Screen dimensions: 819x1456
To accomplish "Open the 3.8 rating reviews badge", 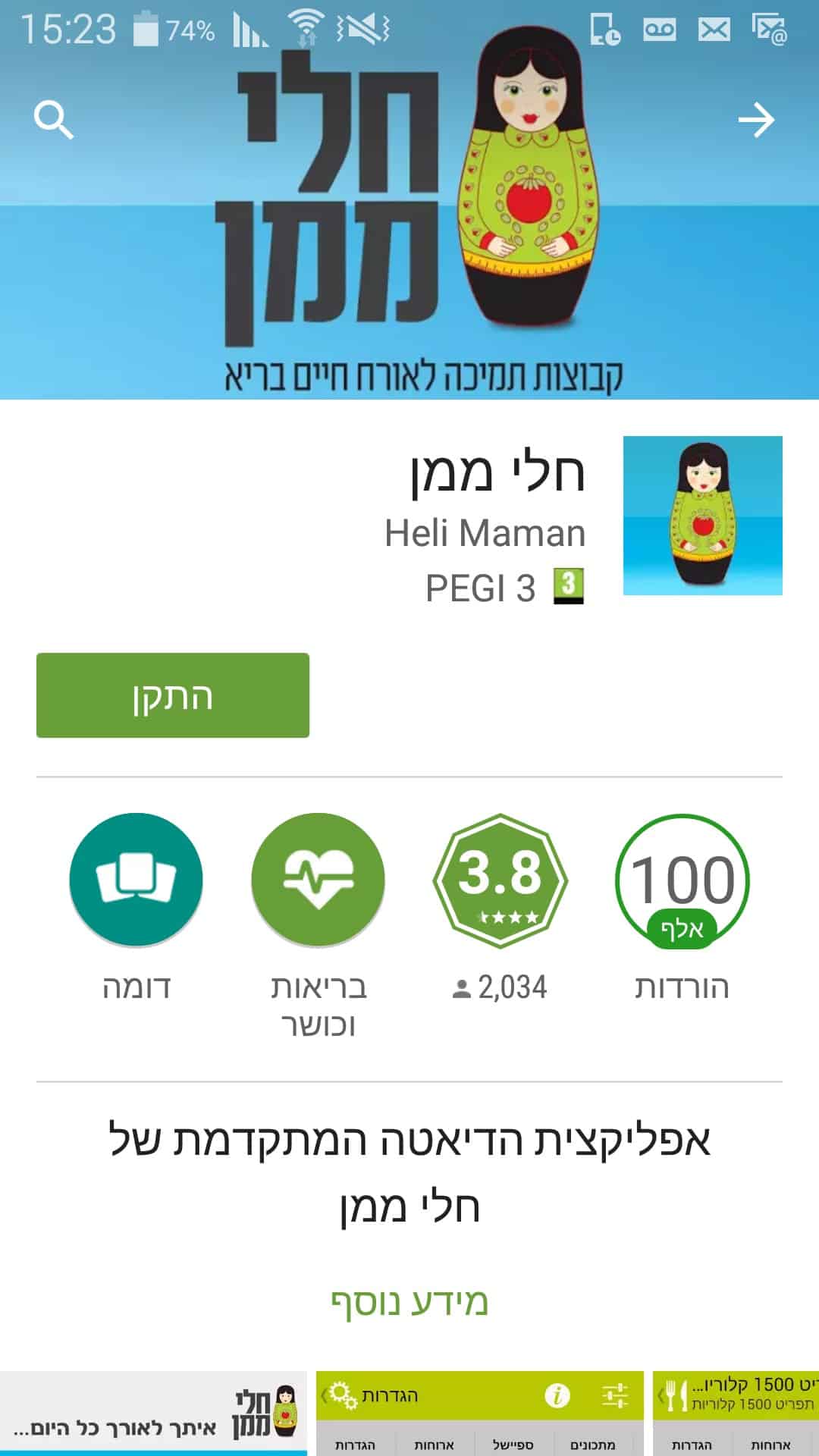I will 500,881.
